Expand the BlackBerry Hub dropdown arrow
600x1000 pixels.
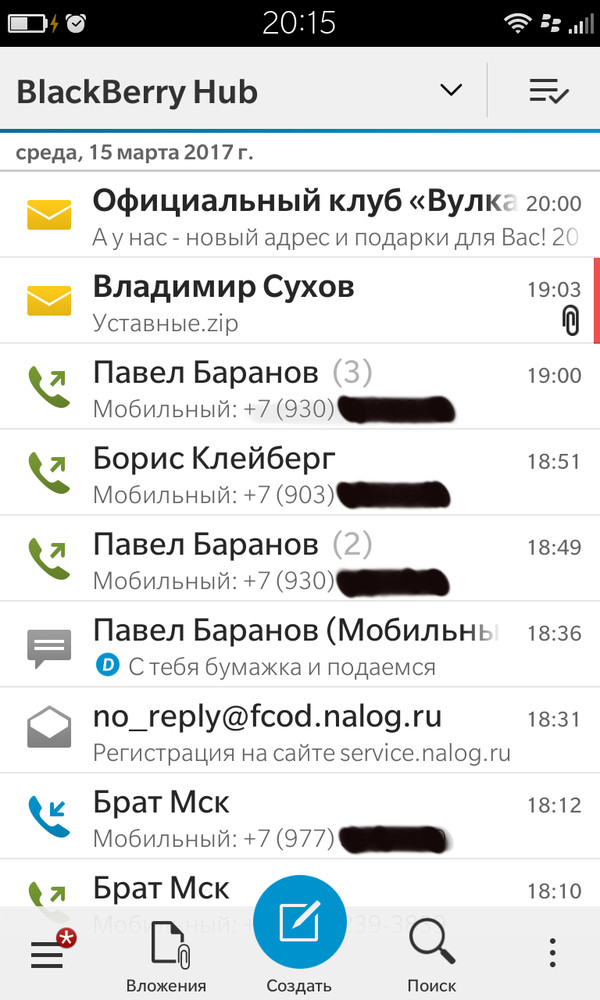[x=451, y=91]
